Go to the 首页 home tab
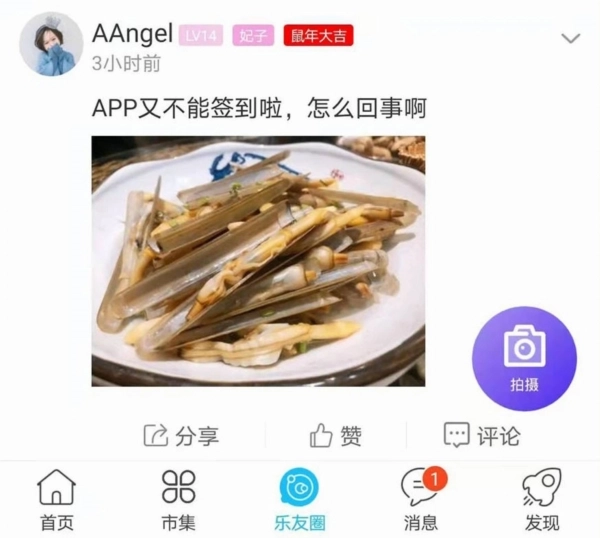This screenshot has width=600, height=538. click(x=56, y=500)
